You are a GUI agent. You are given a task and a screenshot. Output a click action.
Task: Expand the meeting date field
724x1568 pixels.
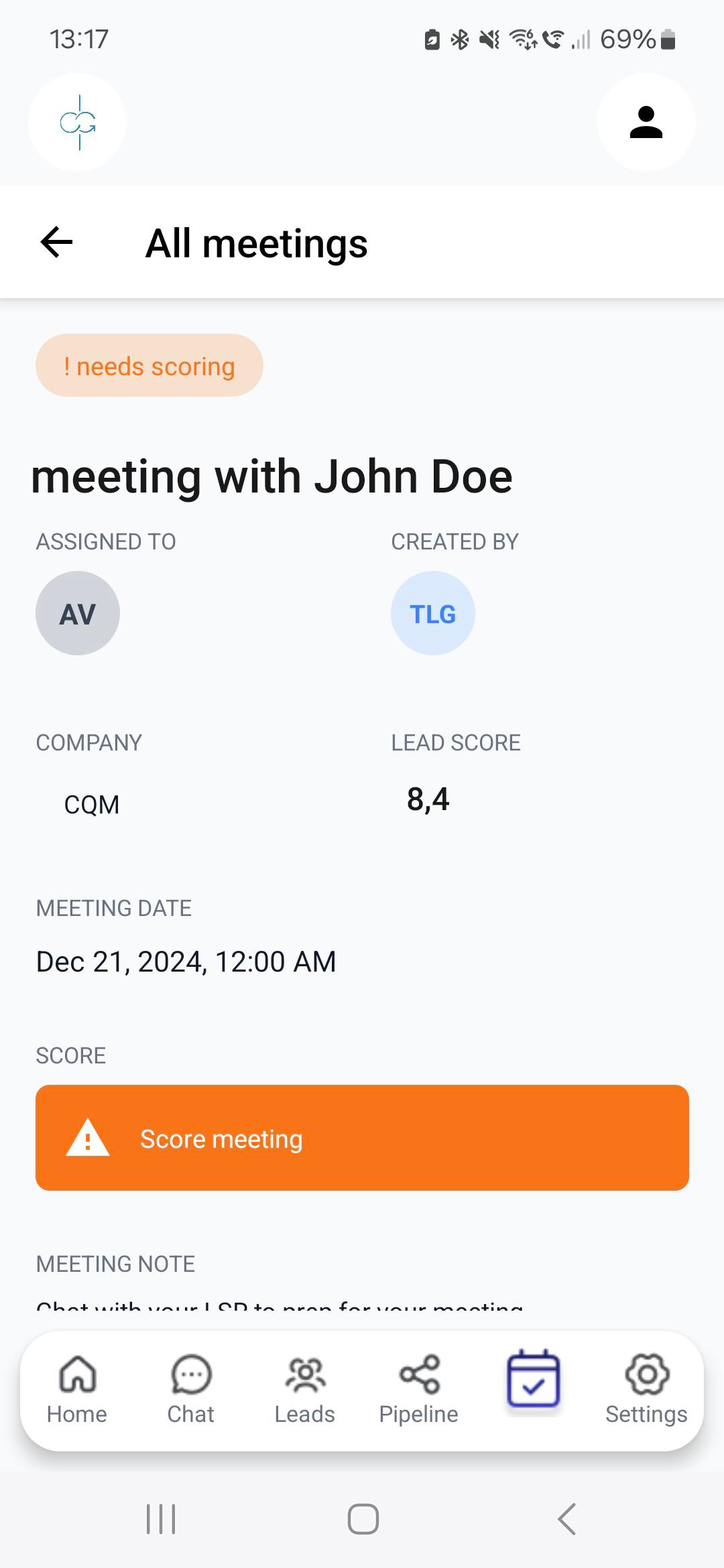click(186, 961)
